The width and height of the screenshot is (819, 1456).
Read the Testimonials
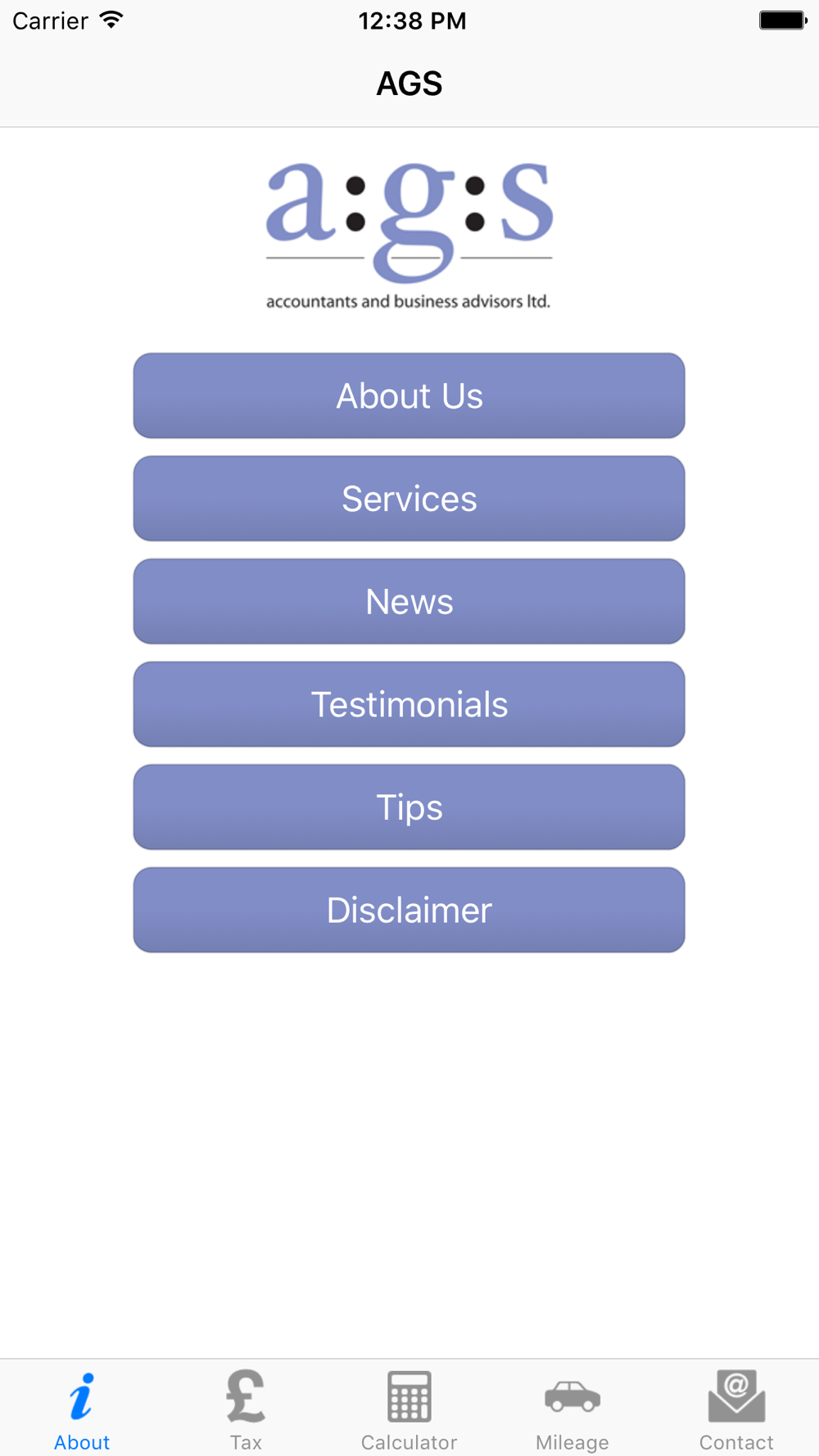(x=409, y=704)
